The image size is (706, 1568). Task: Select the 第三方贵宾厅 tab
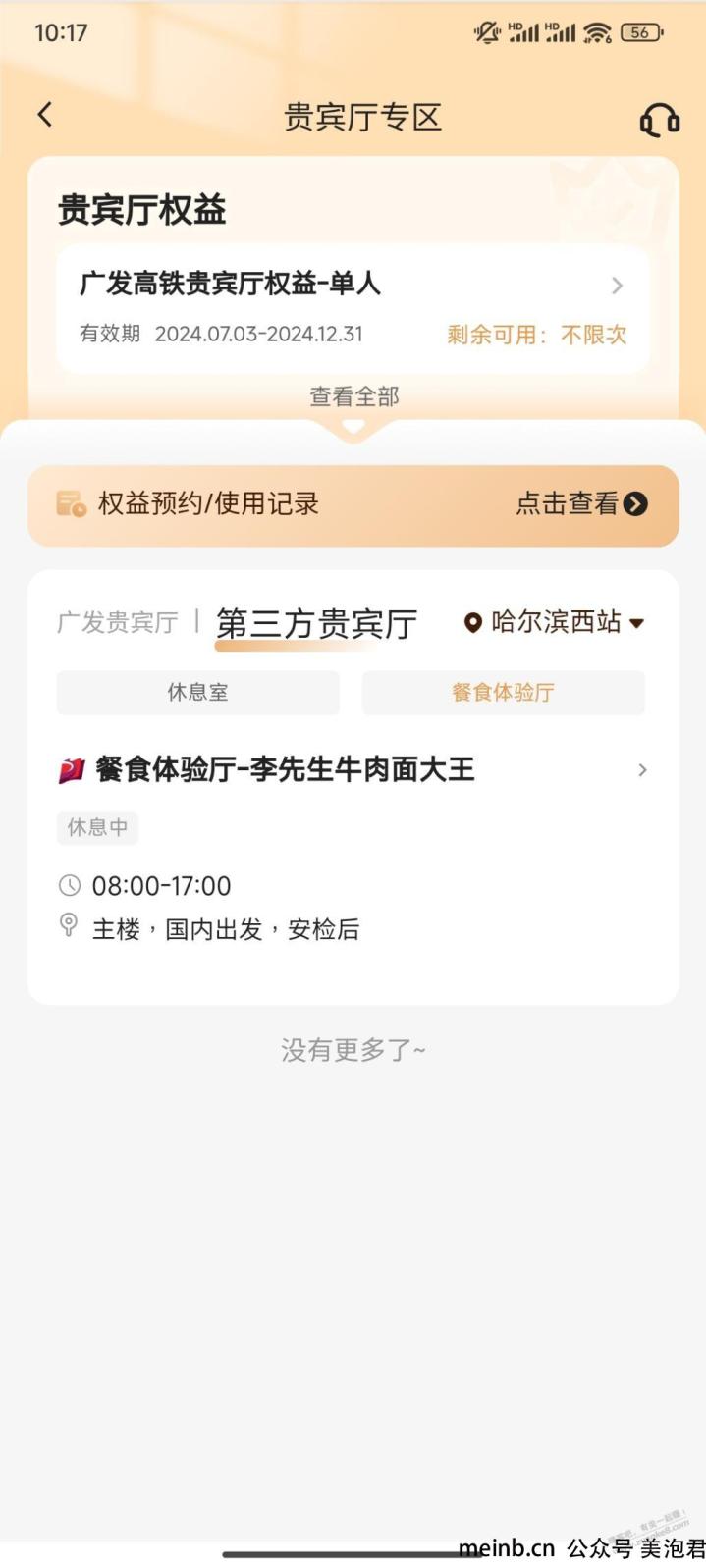(x=316, y=624)
